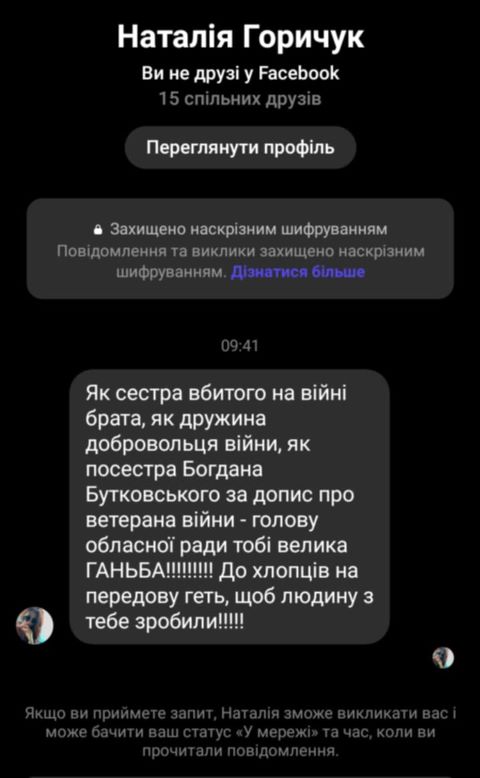
Task: Open sender's avatar beside the message
Action: 34,625
